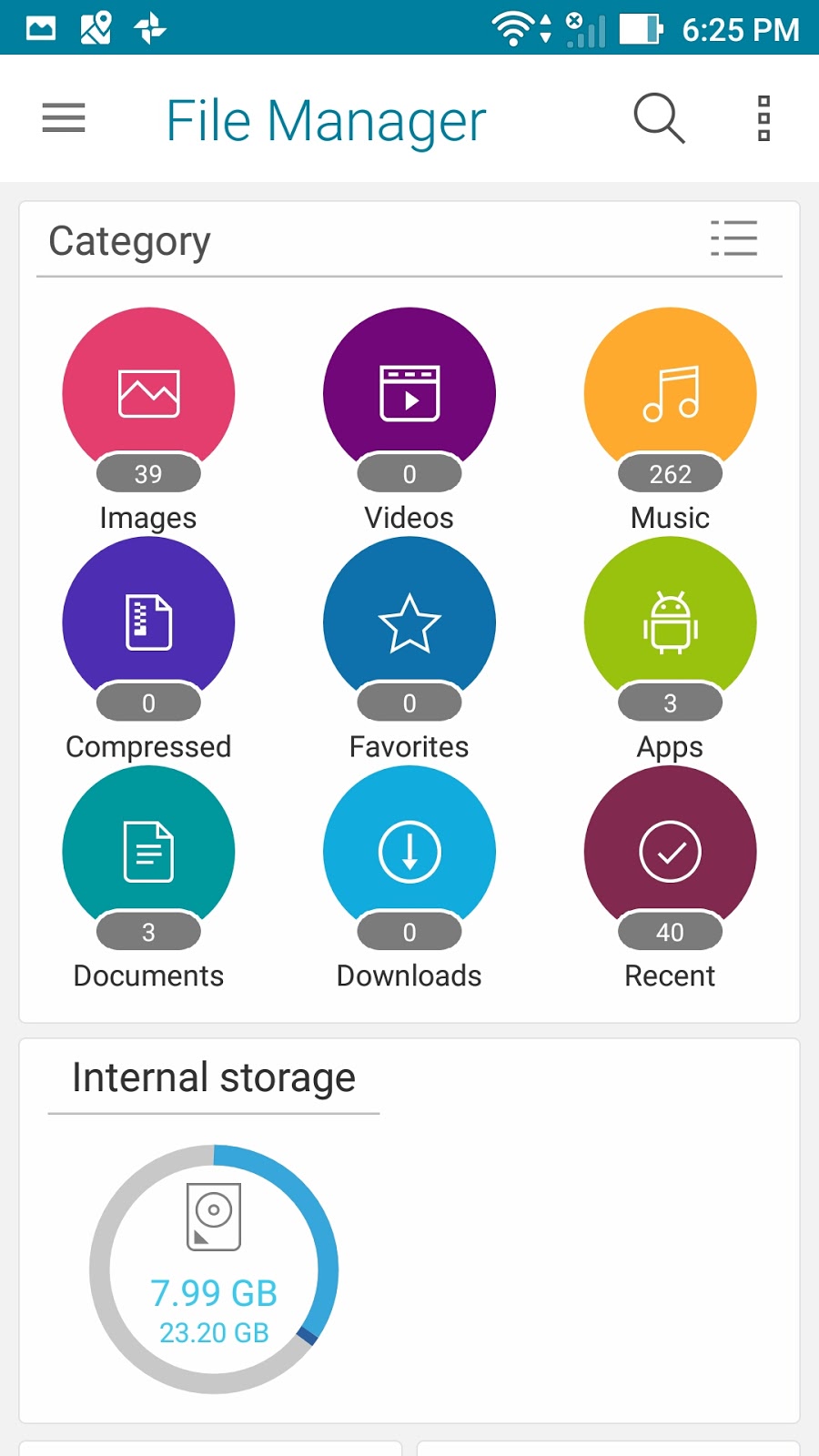819x1456 pixels.
Task: Open the Images category
Action: (x=148, y=394)
